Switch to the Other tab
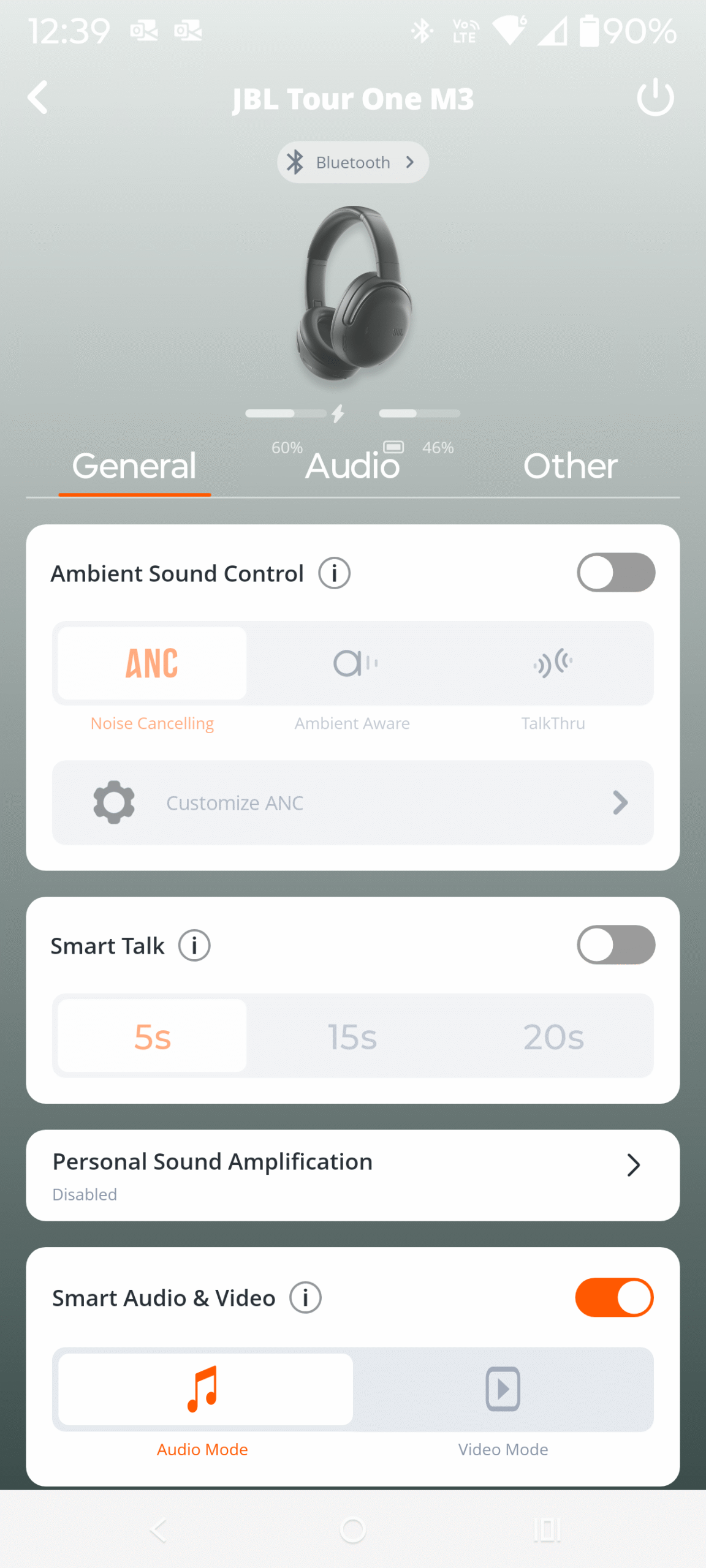 click(x=570, y=466)
